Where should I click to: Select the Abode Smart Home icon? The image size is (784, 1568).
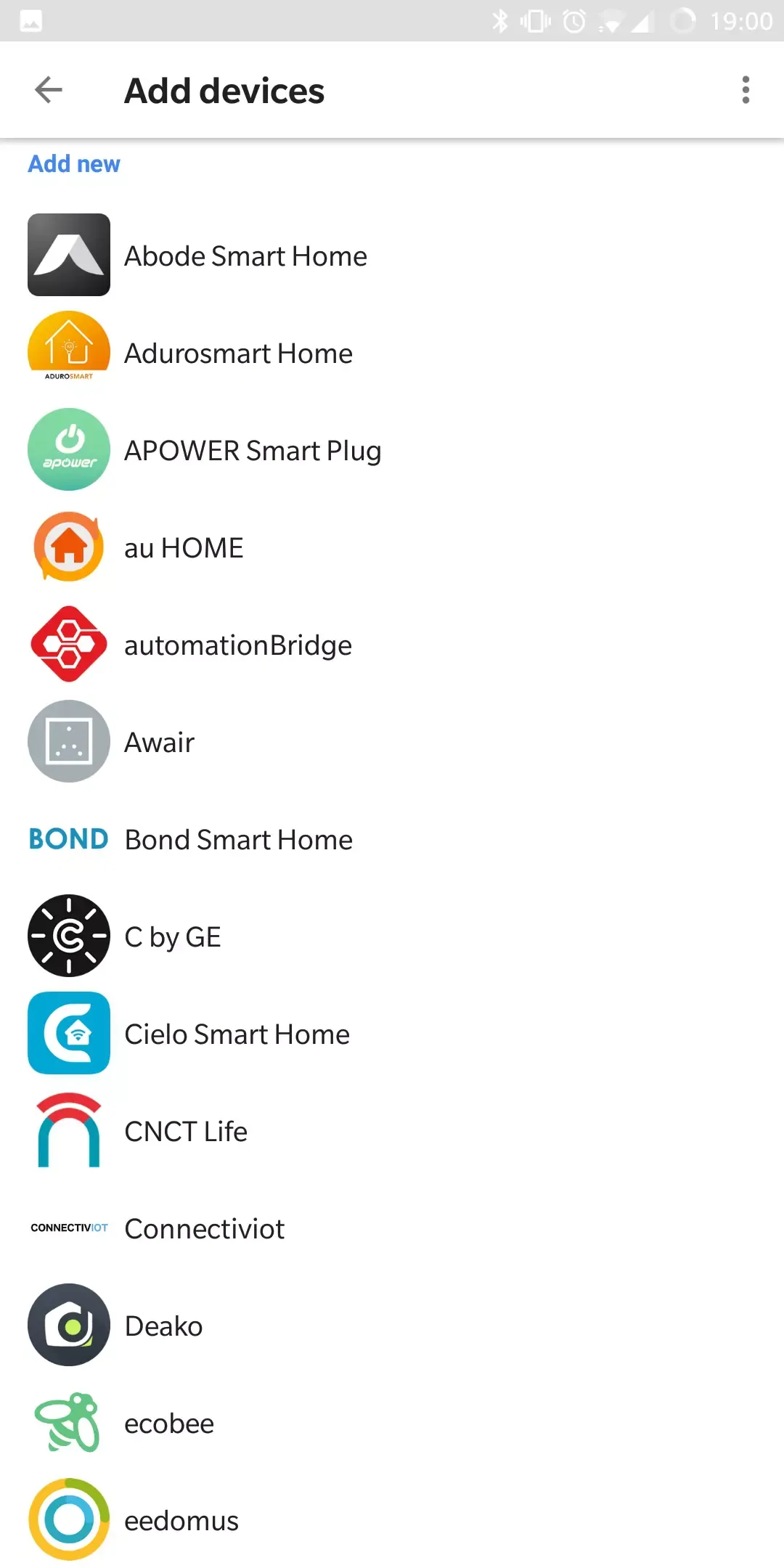click(x=68, y=255)
